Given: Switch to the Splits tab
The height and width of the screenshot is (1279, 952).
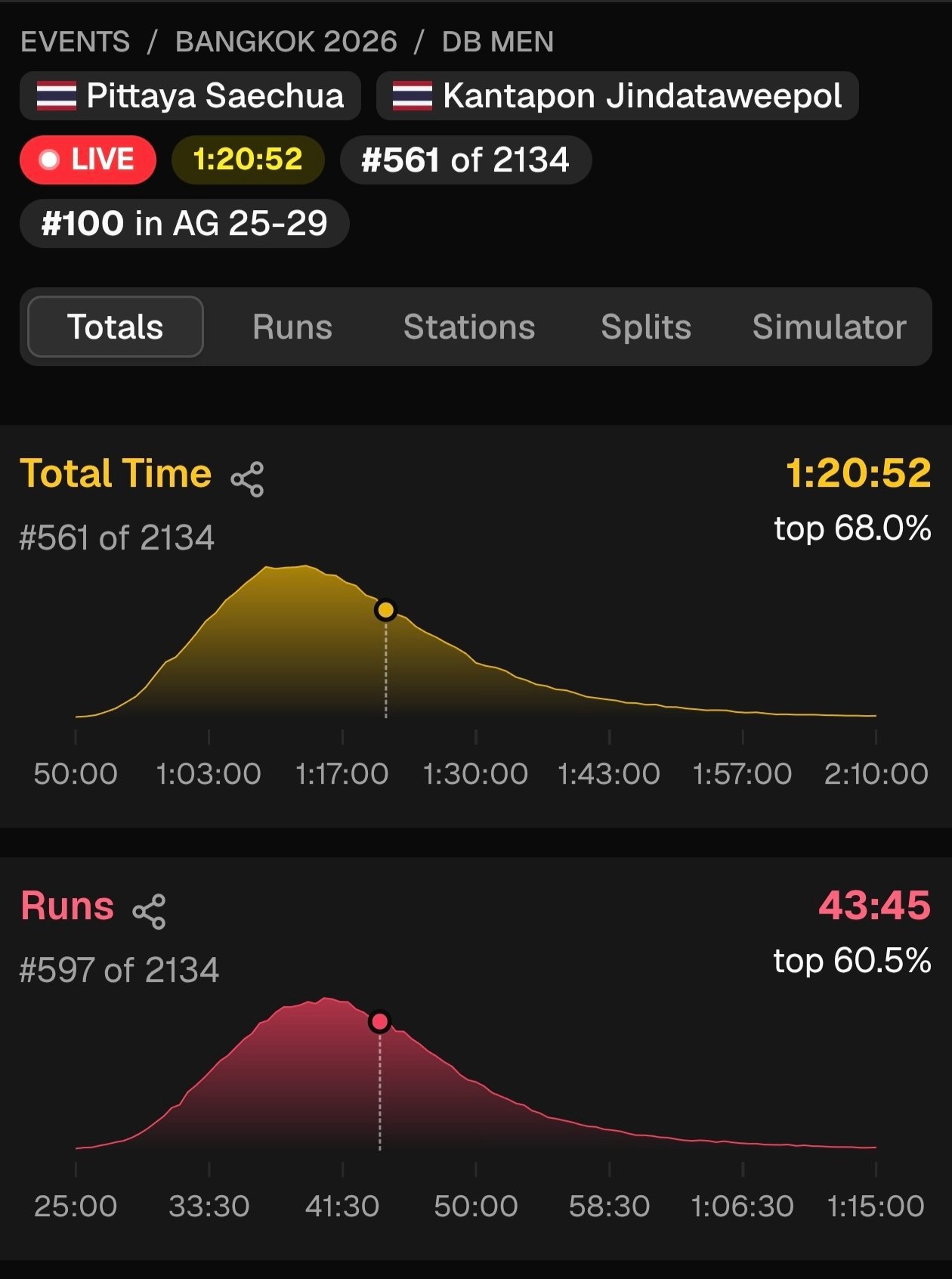Looking at the screenshot, I should tap(646, 327).
